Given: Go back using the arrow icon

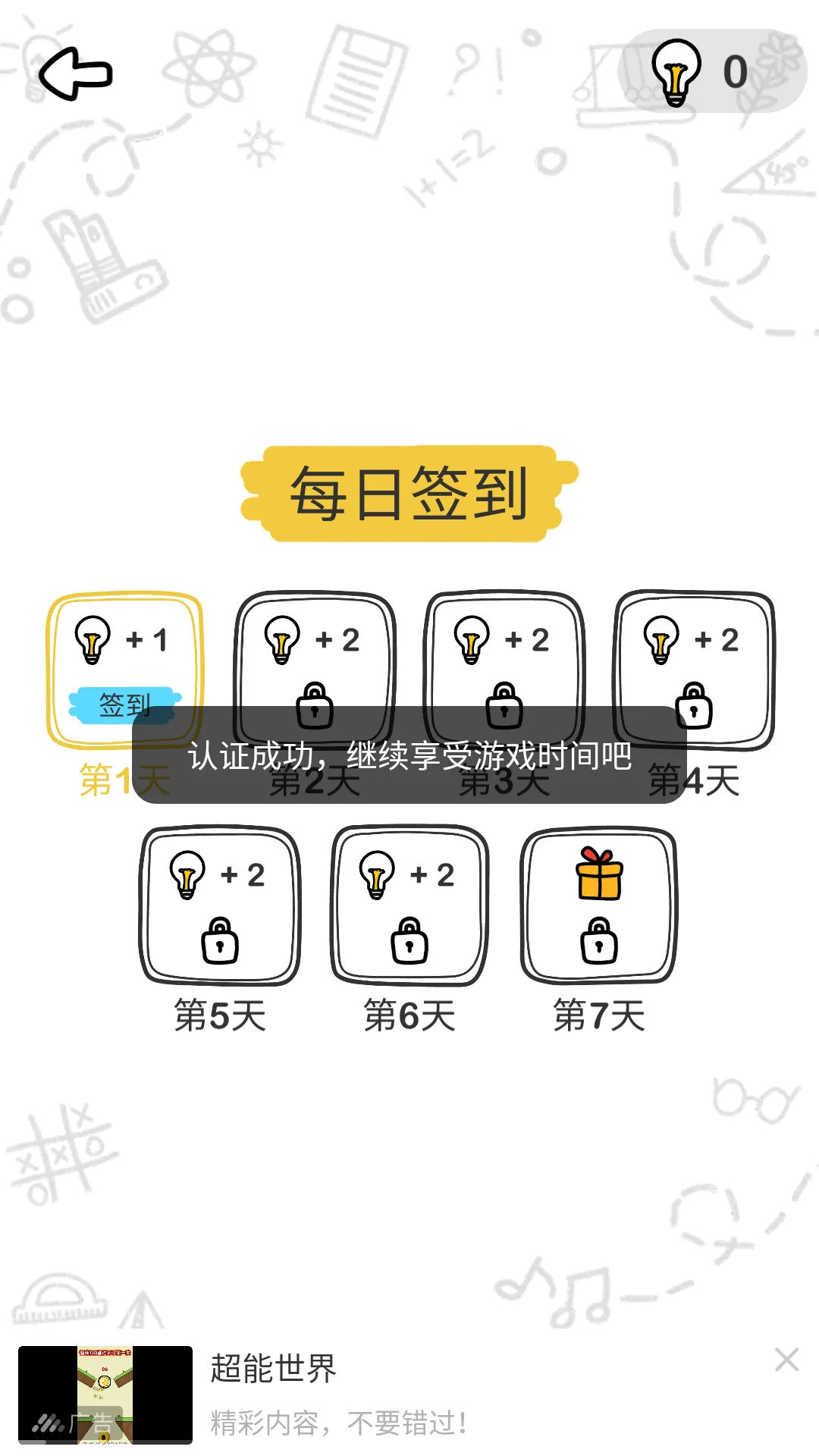Looking at the screenshot, I should [x=76, y=74].
